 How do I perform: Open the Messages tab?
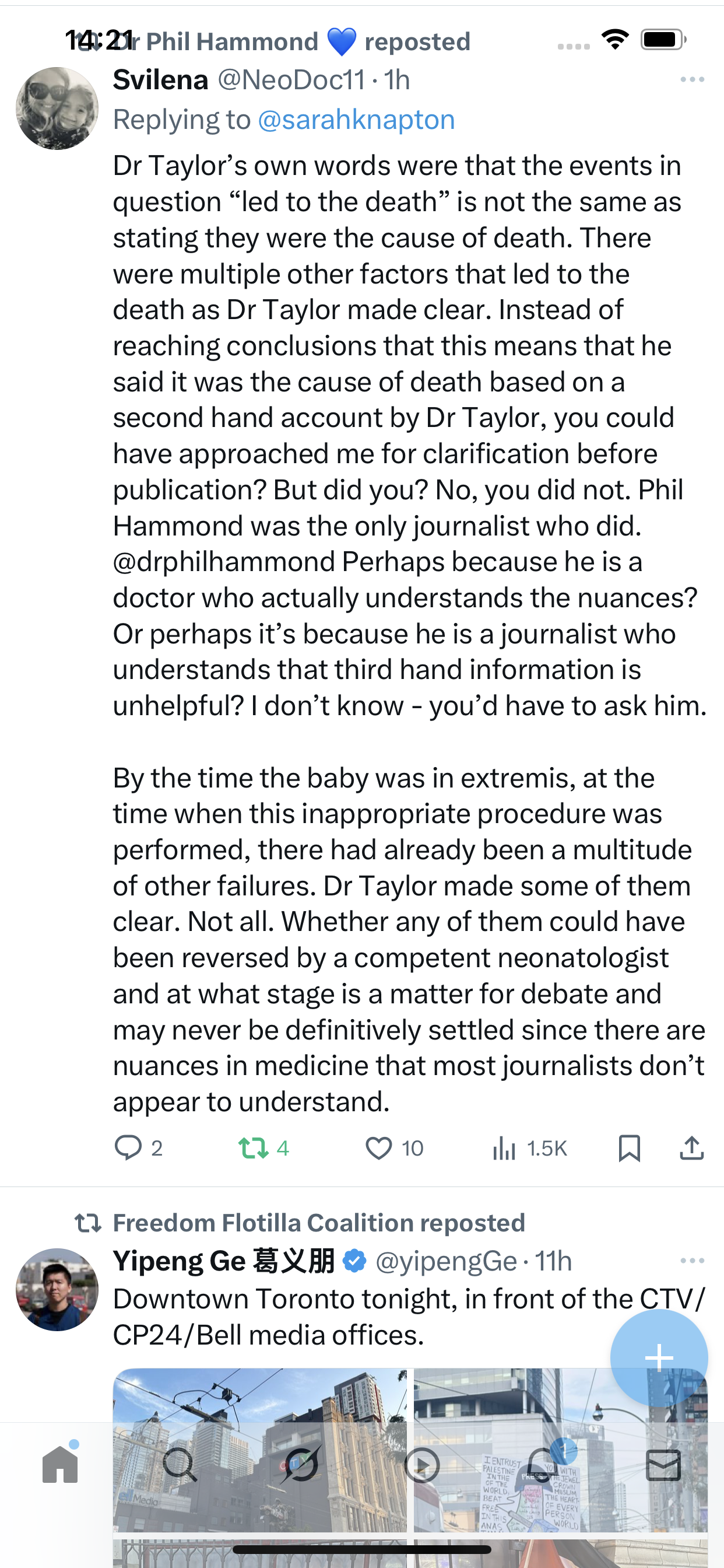coord(663,1465)
